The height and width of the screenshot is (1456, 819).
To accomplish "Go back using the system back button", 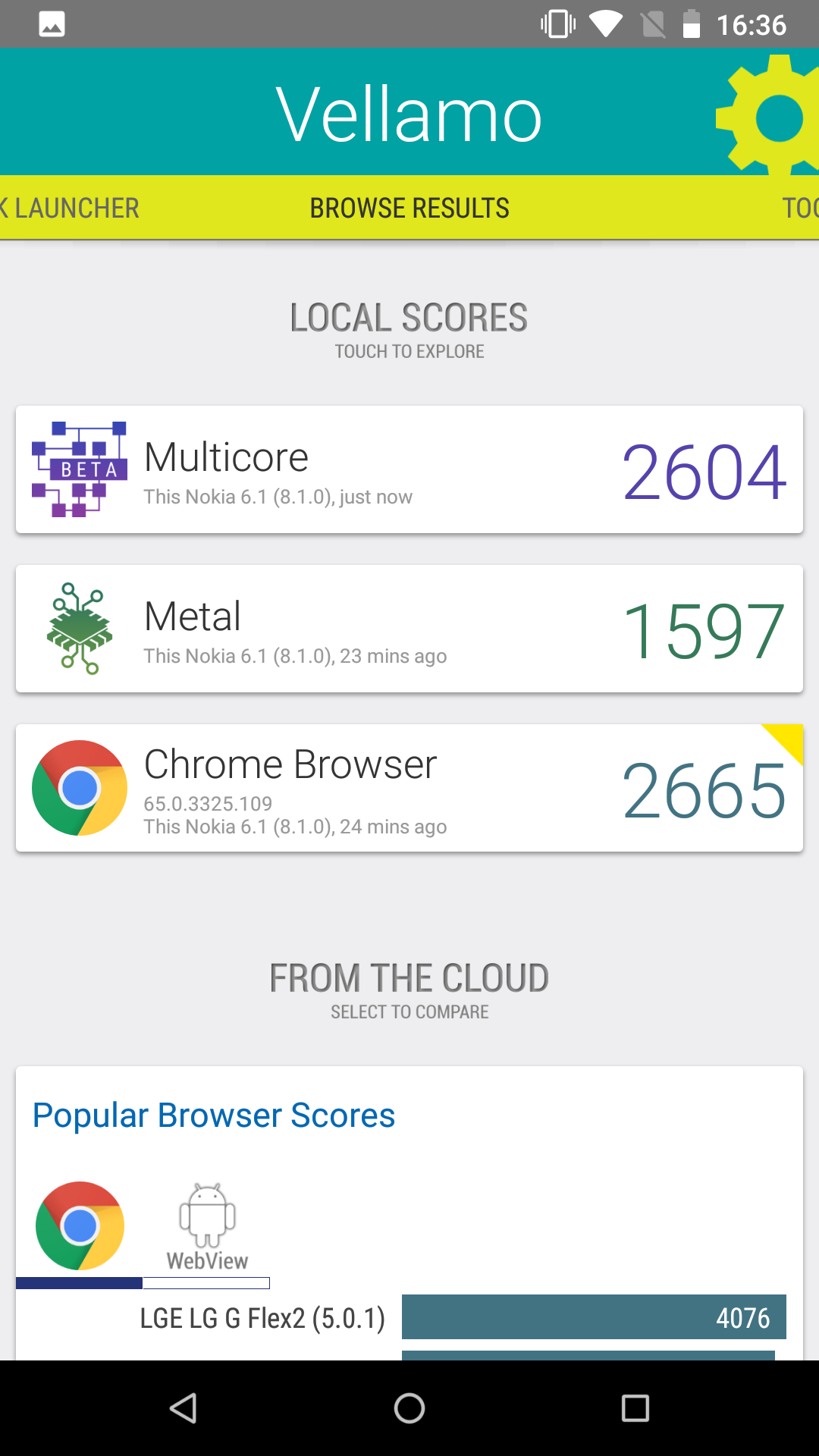I will 183,1408.
